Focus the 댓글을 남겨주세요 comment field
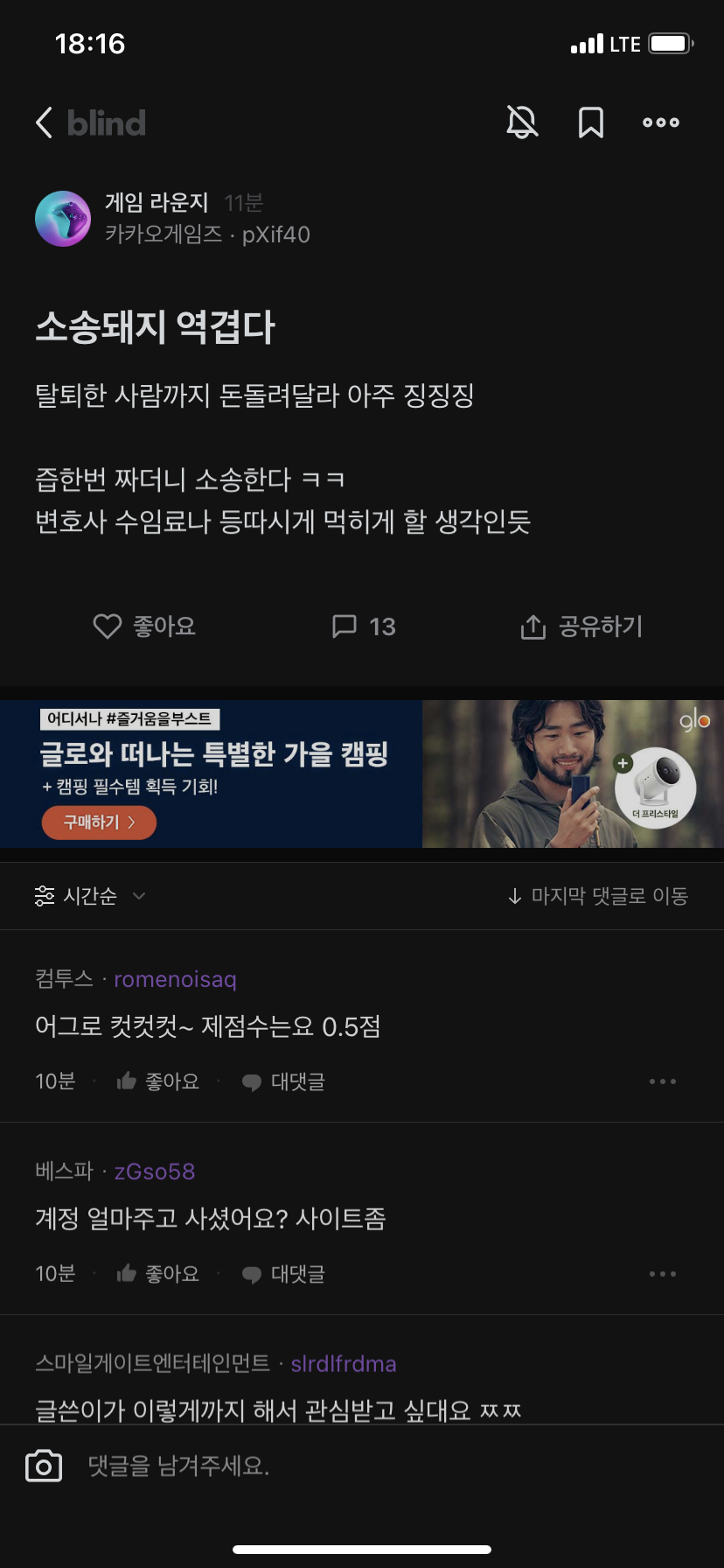 point(350,1466)
